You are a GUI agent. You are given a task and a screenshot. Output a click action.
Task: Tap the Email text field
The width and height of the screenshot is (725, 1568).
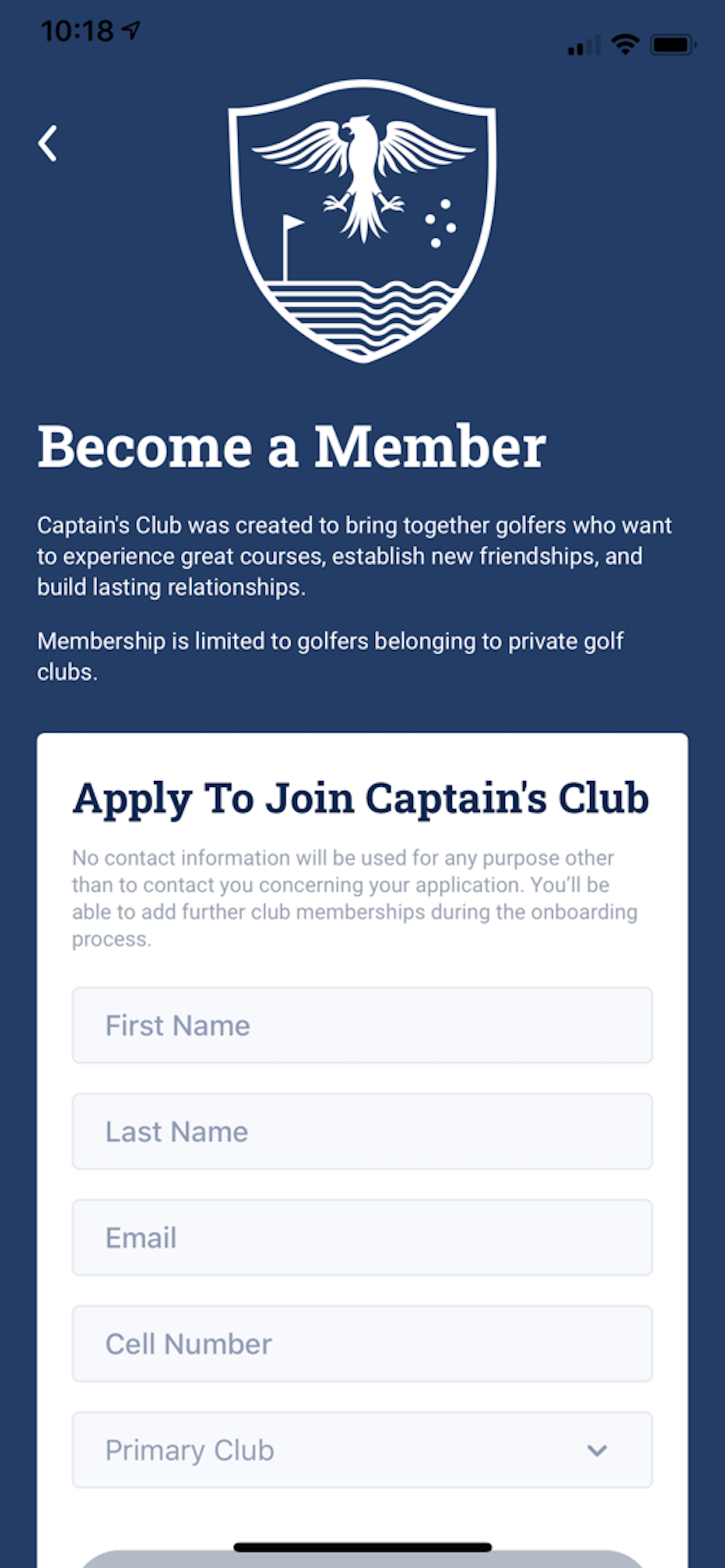(362, 1237)
